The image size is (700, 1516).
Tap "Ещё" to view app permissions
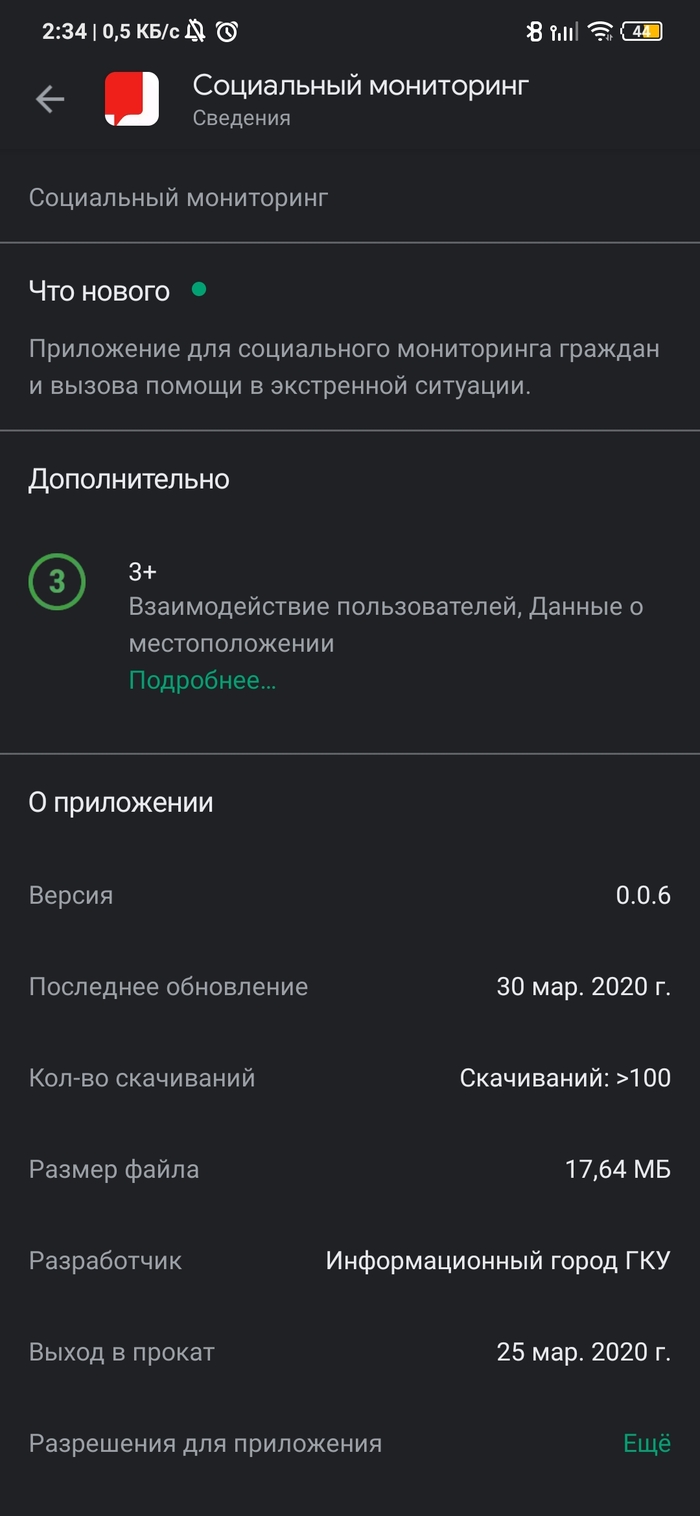click(x=646, y=1443)
